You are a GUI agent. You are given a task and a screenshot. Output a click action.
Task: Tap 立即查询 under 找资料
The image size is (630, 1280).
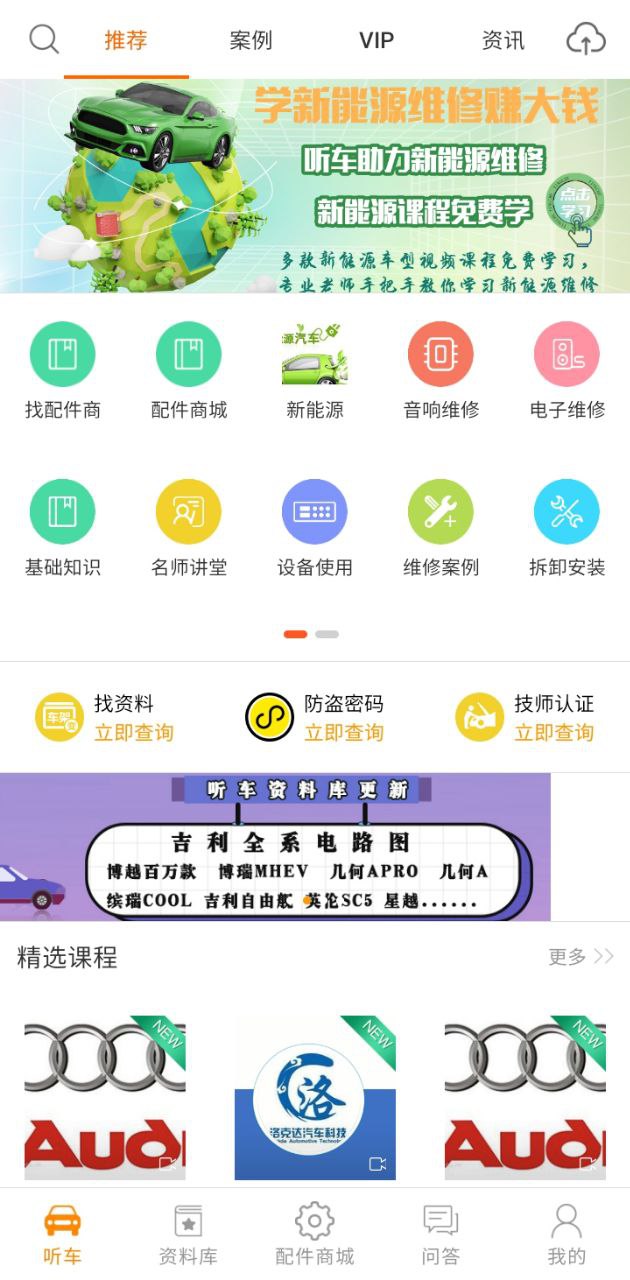pos(134,733)
